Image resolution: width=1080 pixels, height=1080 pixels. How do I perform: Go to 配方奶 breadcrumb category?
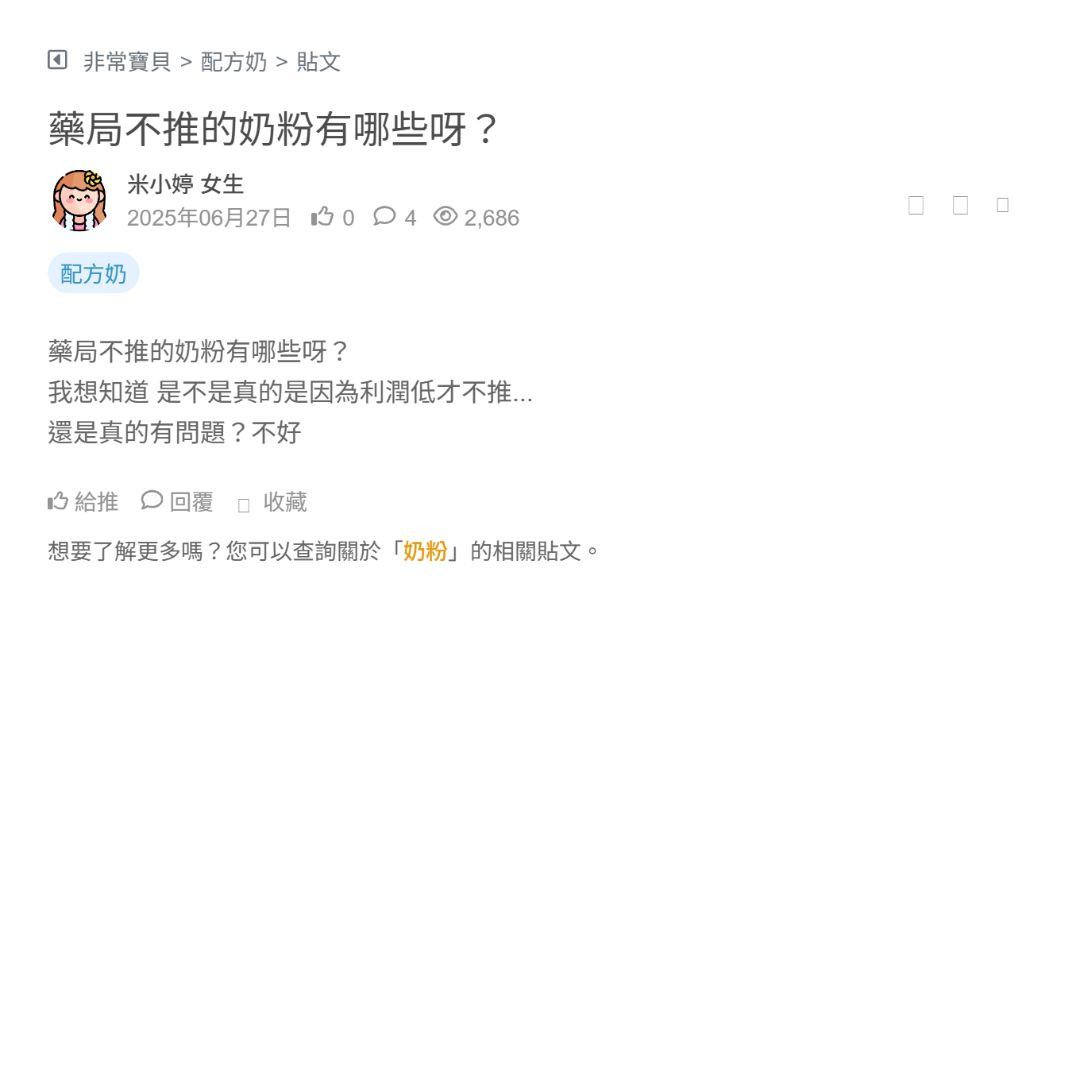tap(234, 62)
